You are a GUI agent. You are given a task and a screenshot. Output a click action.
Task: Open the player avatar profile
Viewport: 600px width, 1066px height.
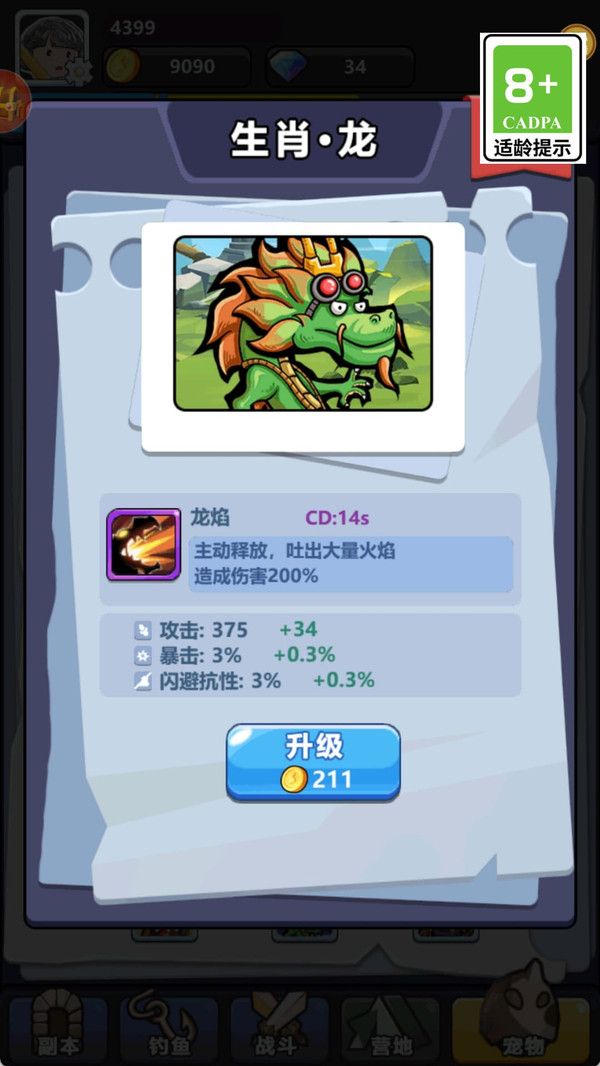(x=52, y=47)
